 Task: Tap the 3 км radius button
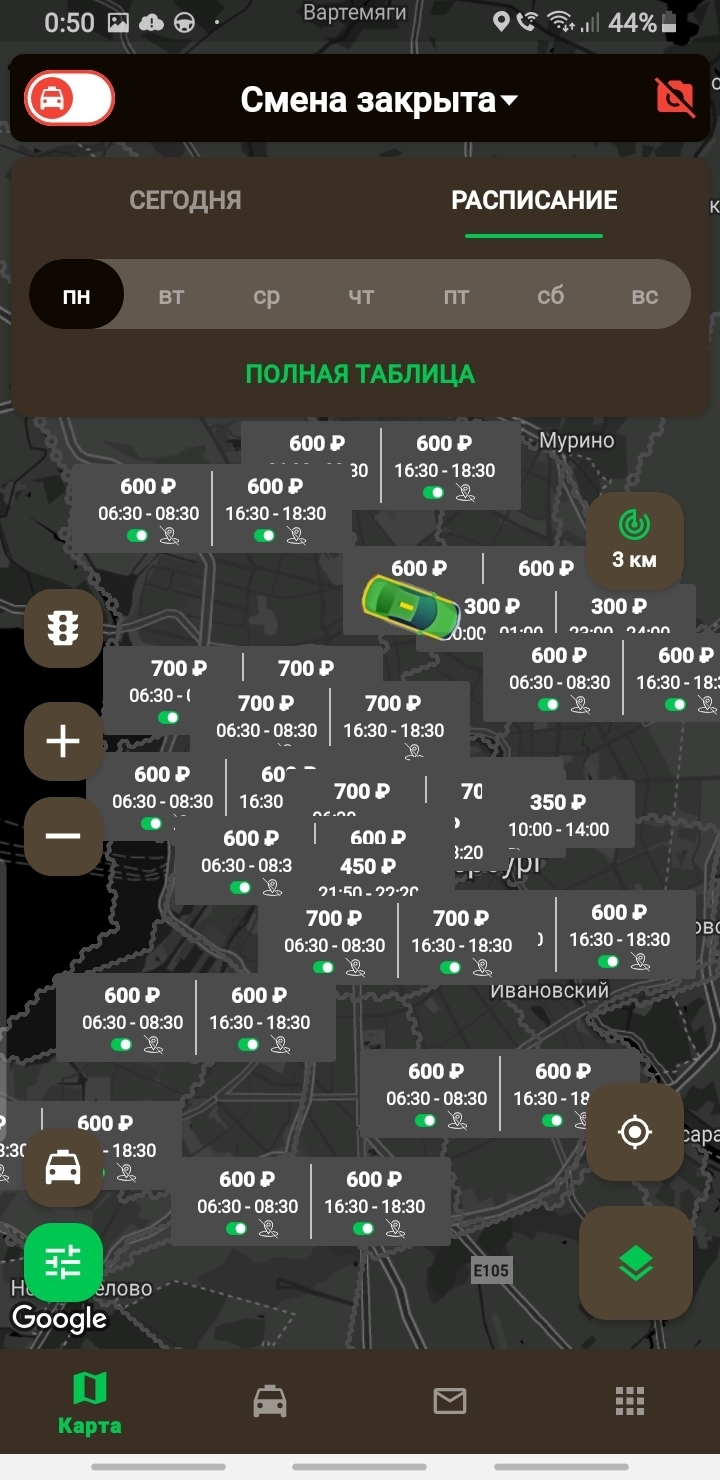click(634, 539)
